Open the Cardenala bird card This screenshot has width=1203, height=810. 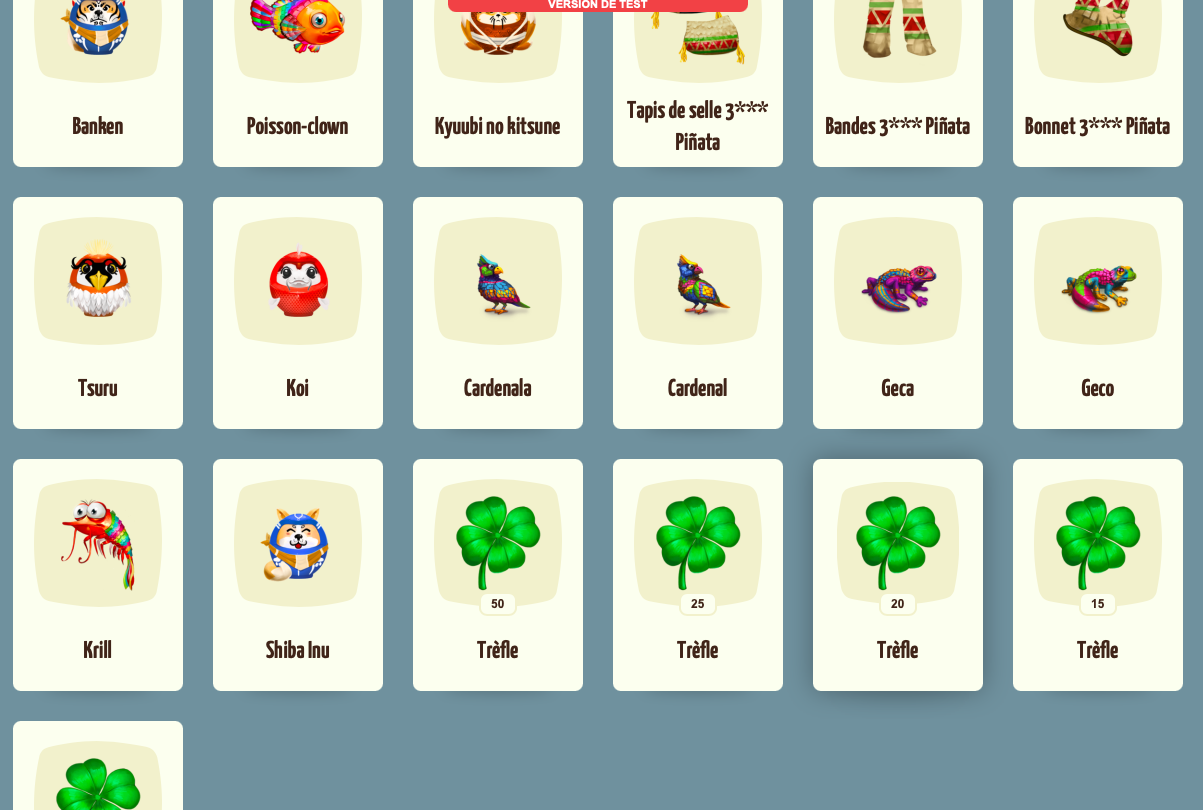click(498, 312)
